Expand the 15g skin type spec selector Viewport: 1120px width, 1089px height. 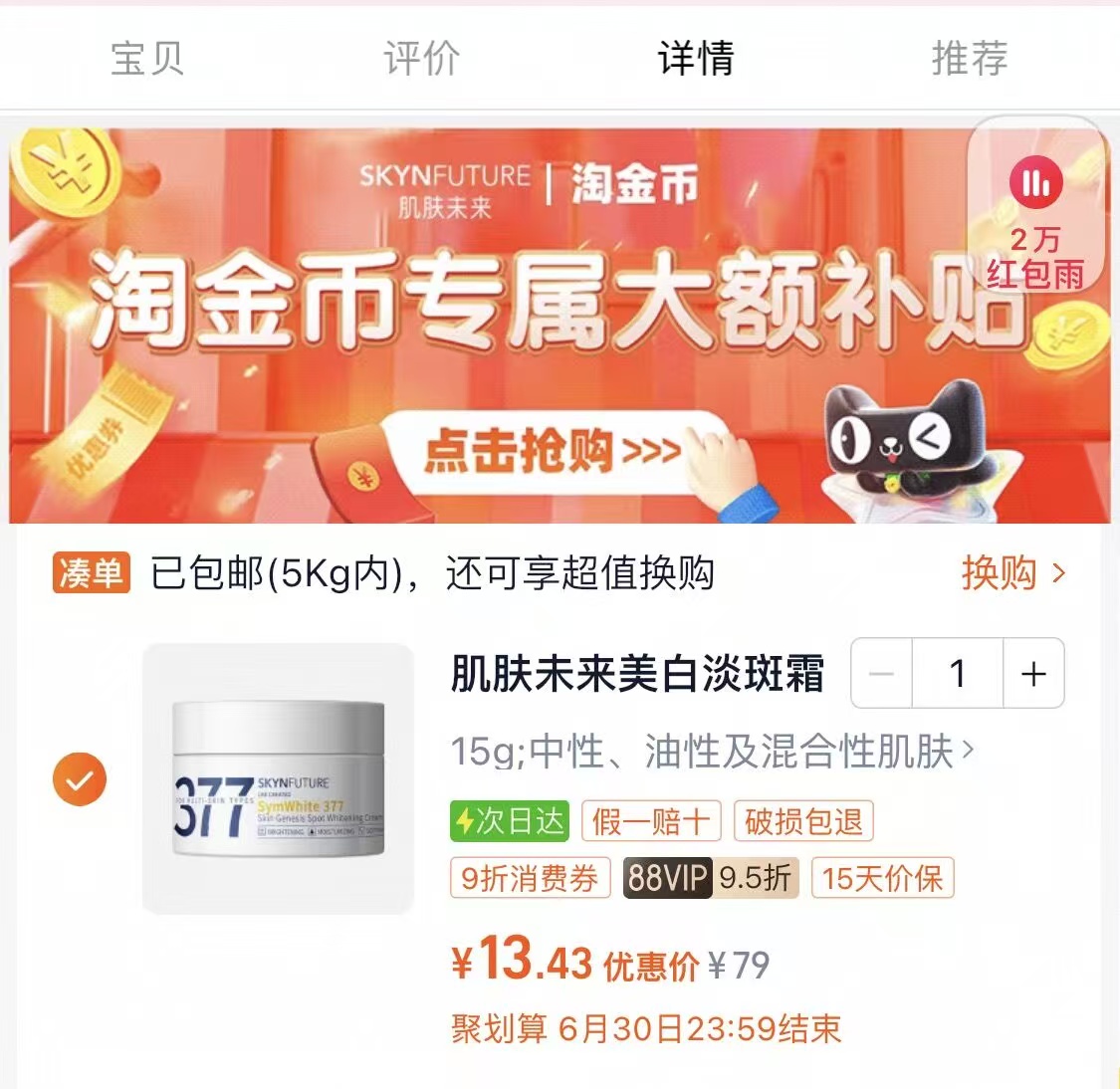point(712,752)
